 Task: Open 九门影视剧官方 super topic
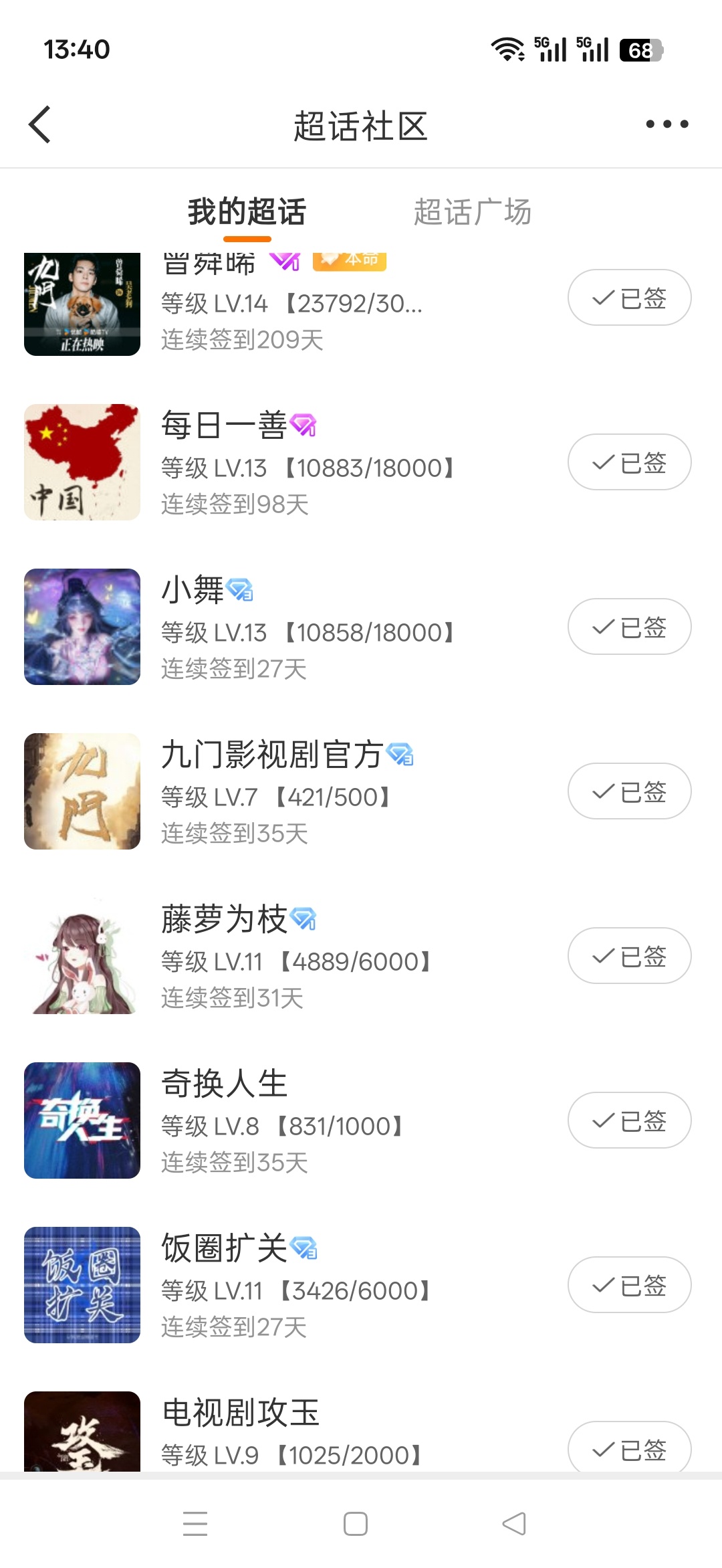click(361, 791)
